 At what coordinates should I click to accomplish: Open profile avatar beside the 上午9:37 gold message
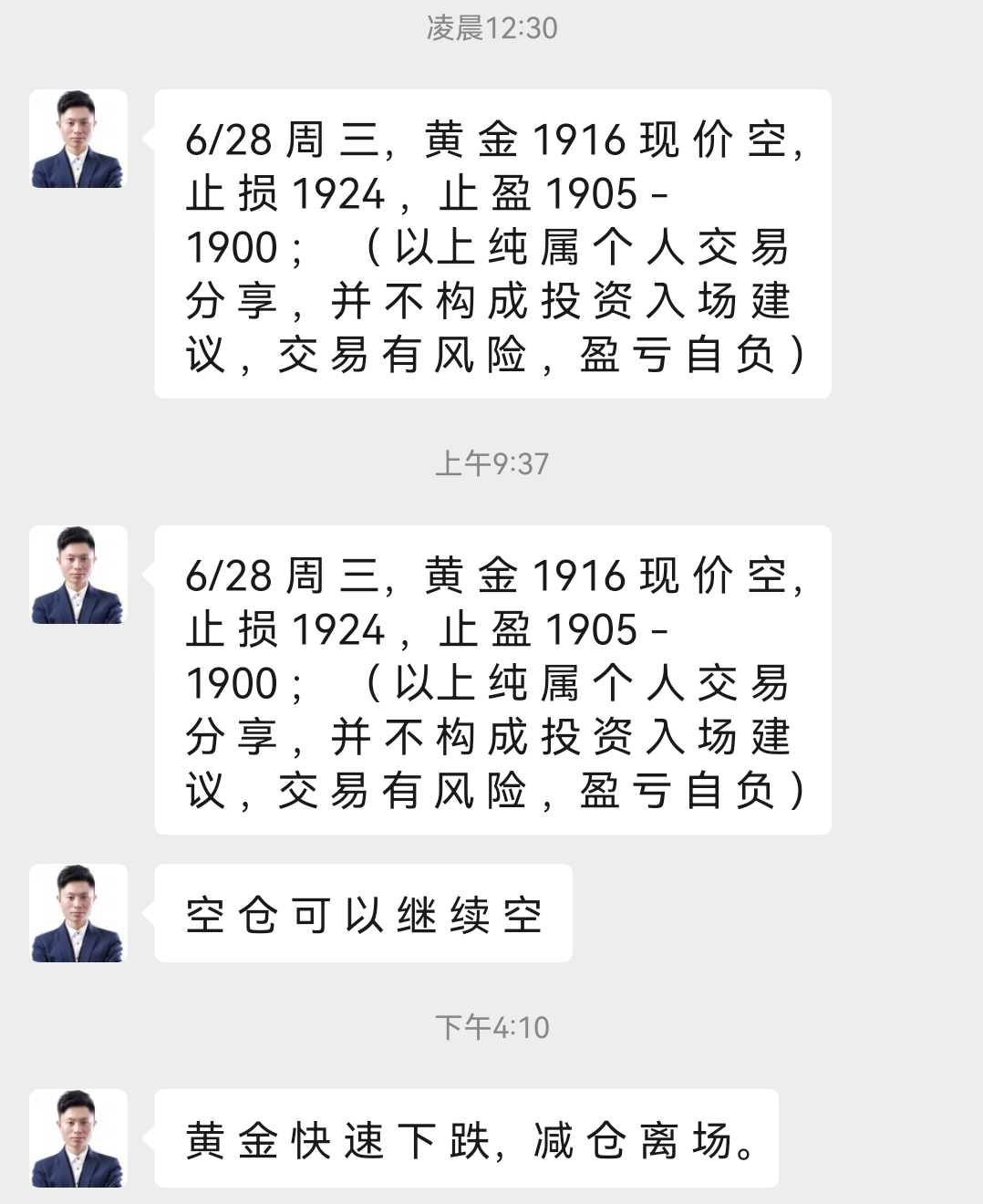tap(78, 575)
